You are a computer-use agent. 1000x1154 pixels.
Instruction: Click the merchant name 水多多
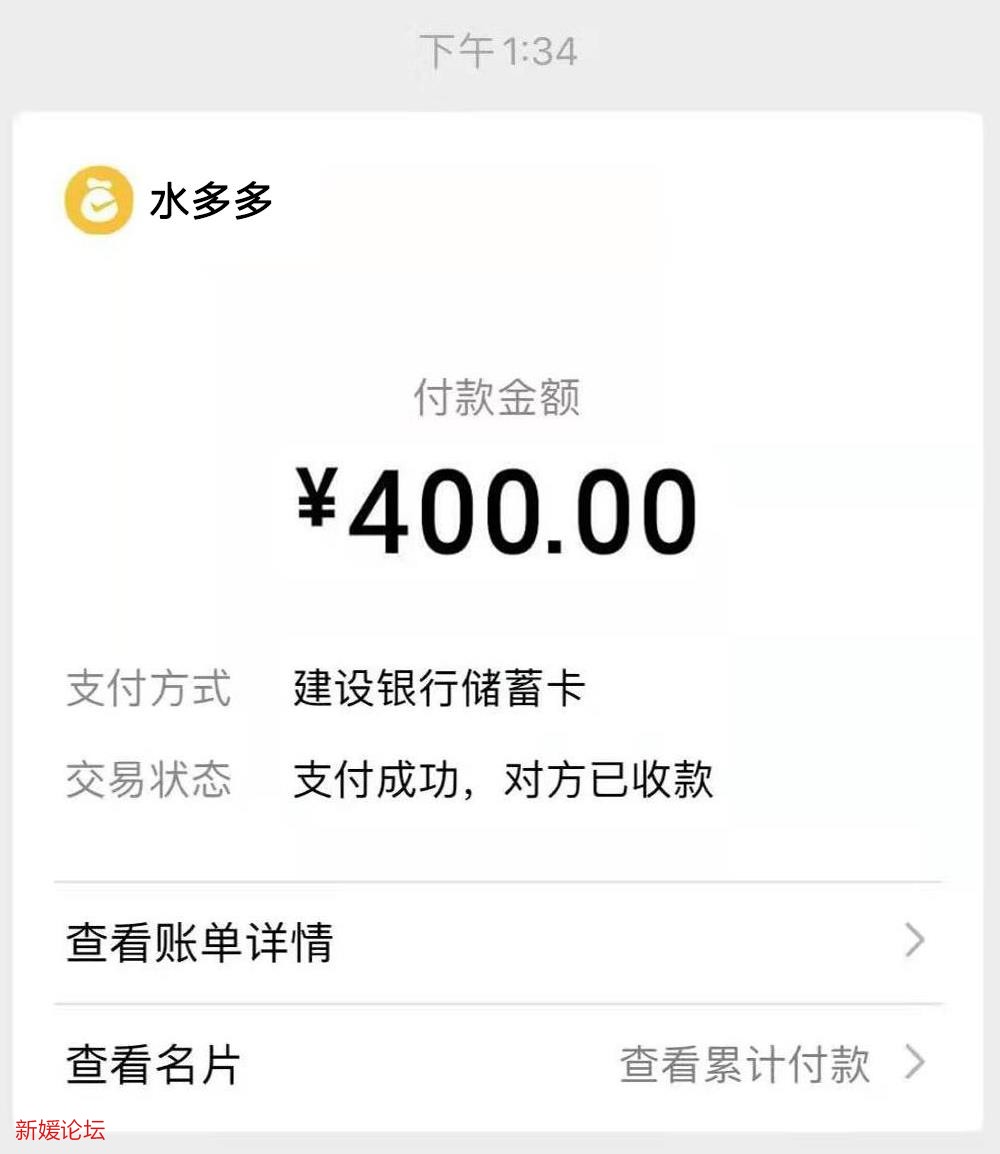click(210, 198)
